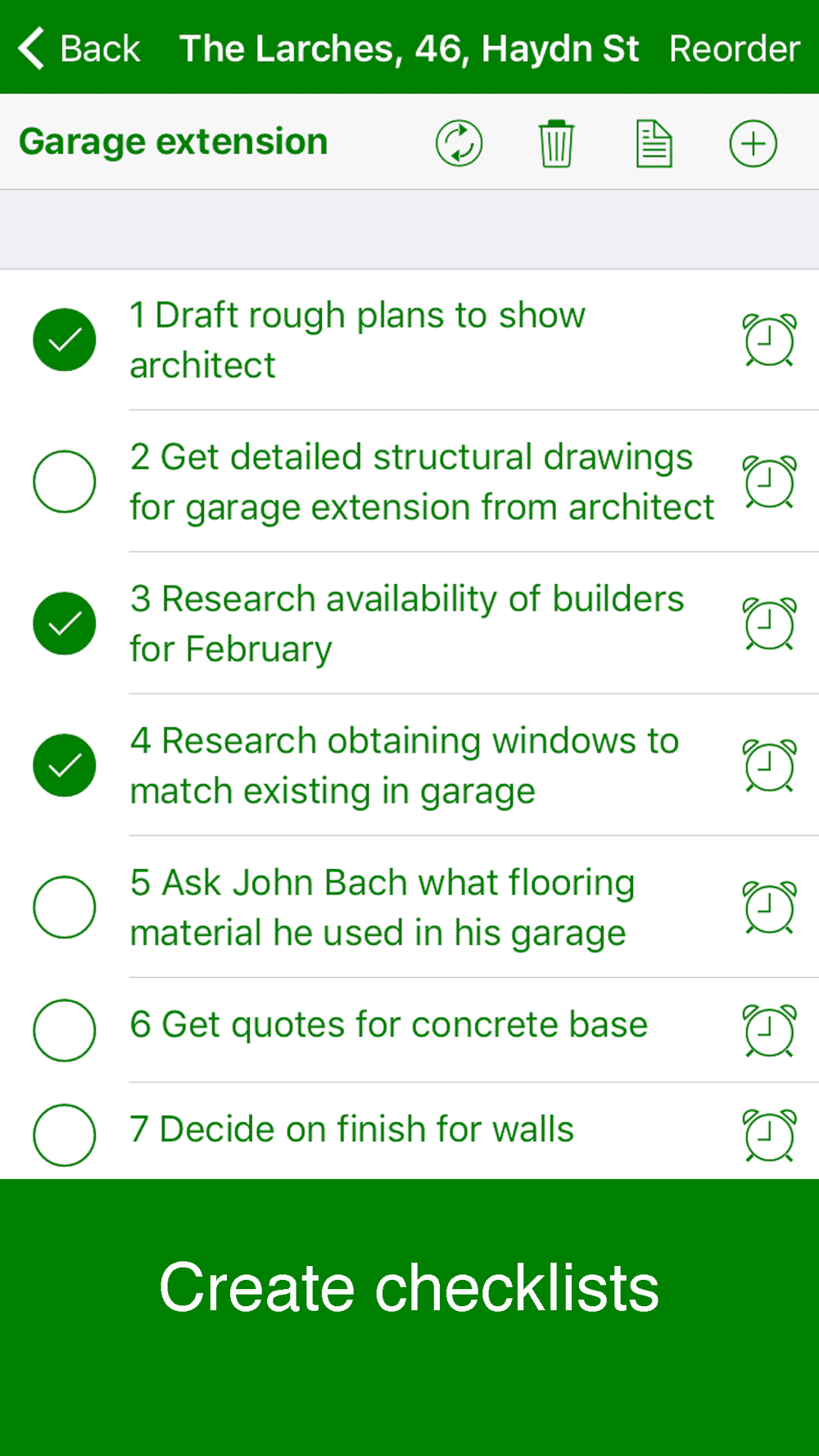This screenshot has width=819, height=1456.
Task: Set alarm for 'Ask John Bach' item
Action: [769, 907]
